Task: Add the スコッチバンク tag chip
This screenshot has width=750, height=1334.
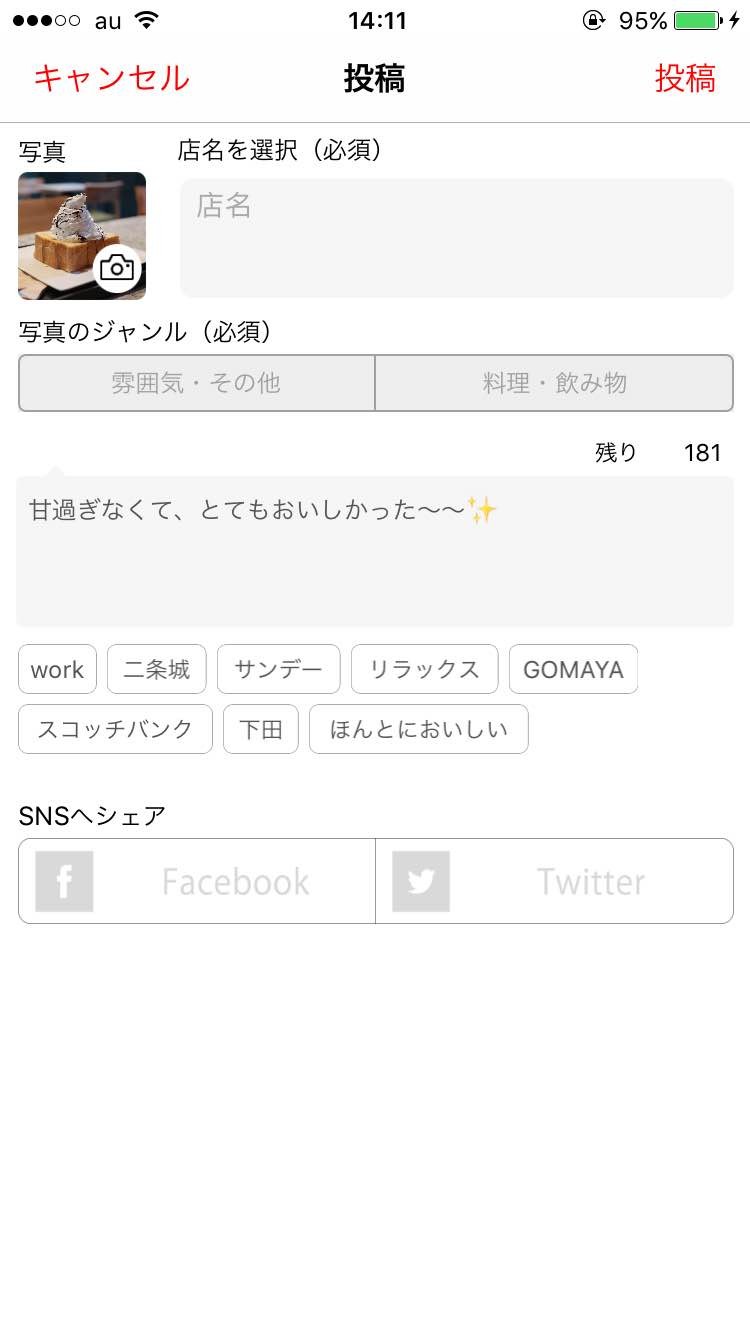Action: [x=115, y=729]
